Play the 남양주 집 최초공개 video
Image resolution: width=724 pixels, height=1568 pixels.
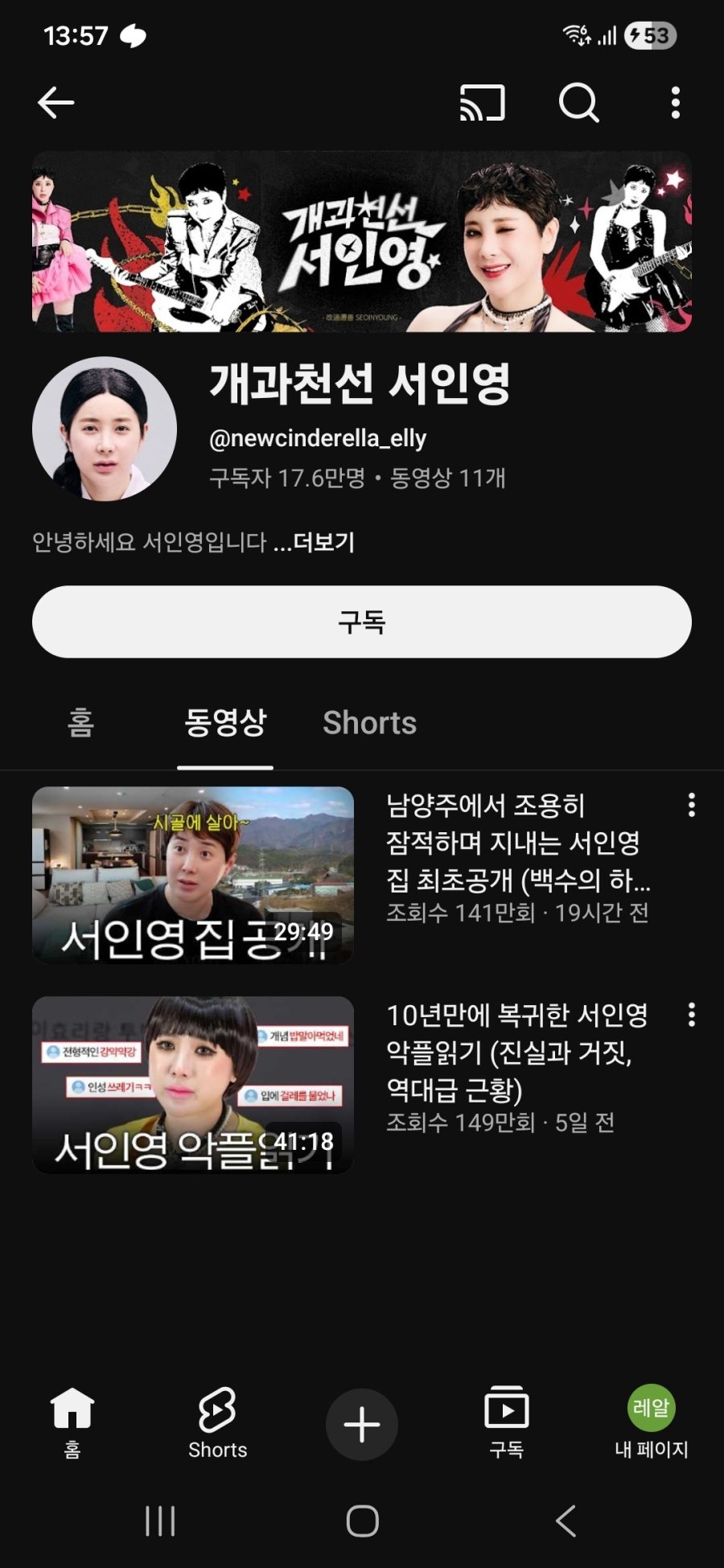coord(193,875)
